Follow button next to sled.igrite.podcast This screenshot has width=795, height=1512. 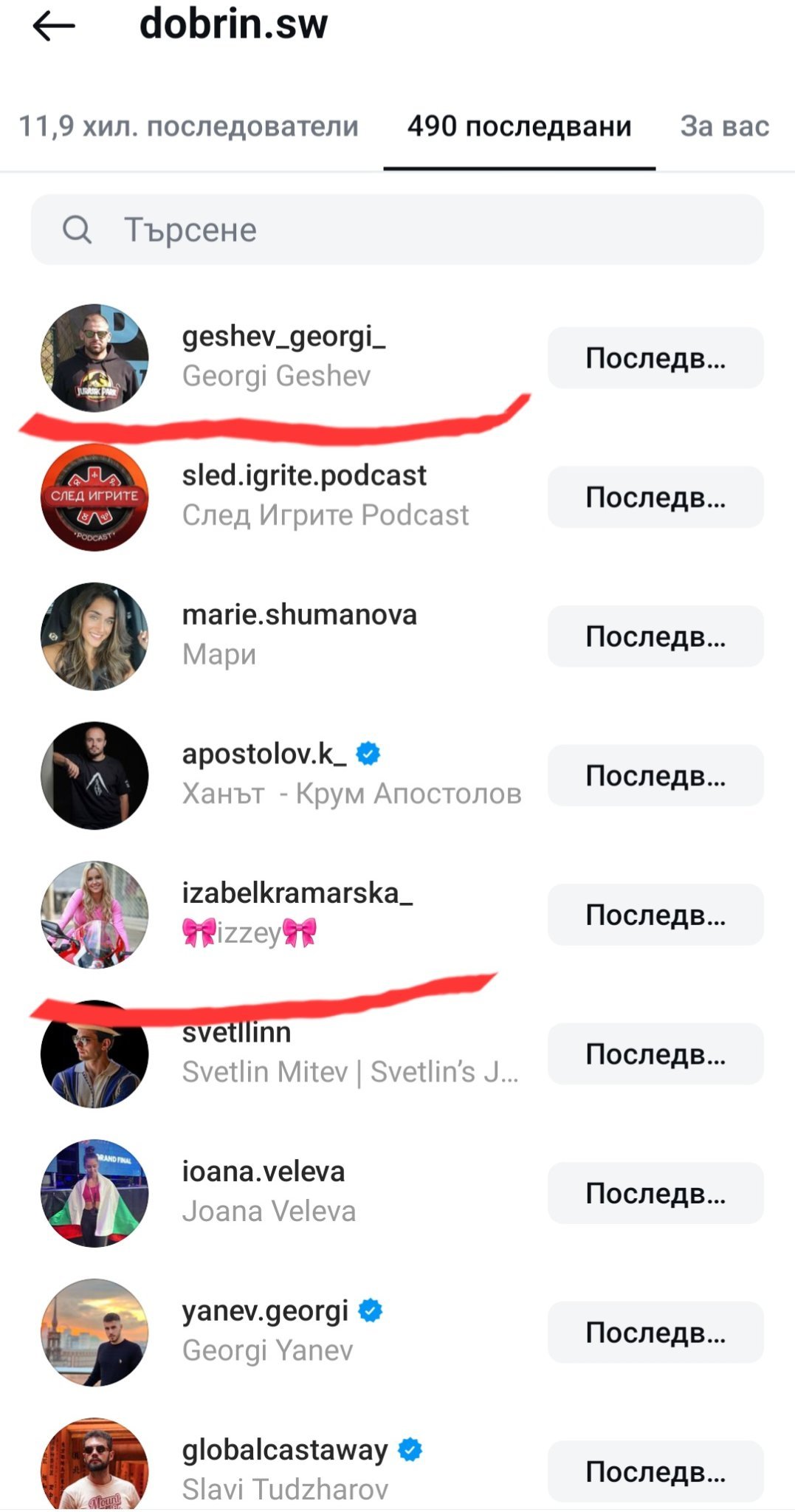click(655, 497)
